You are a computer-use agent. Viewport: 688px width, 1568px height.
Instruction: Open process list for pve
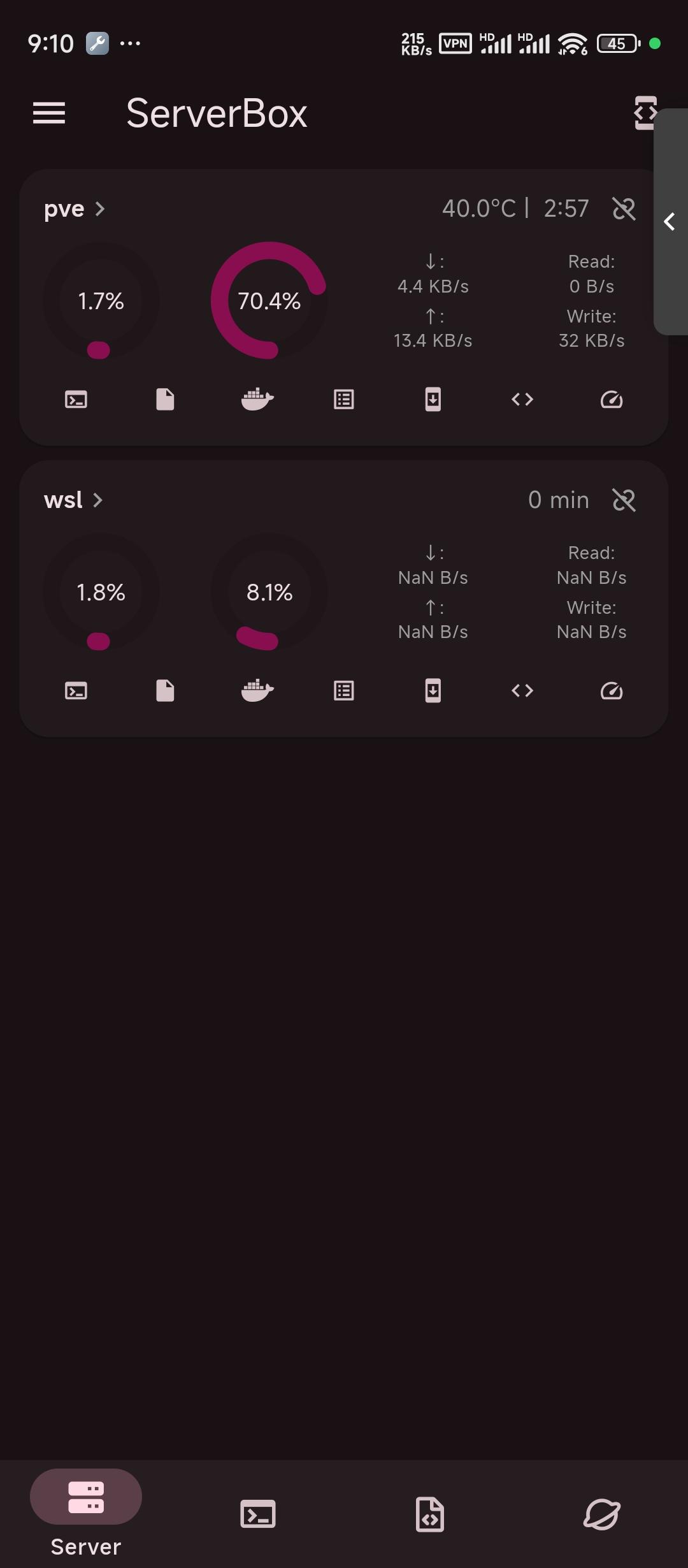coord(344,400)
